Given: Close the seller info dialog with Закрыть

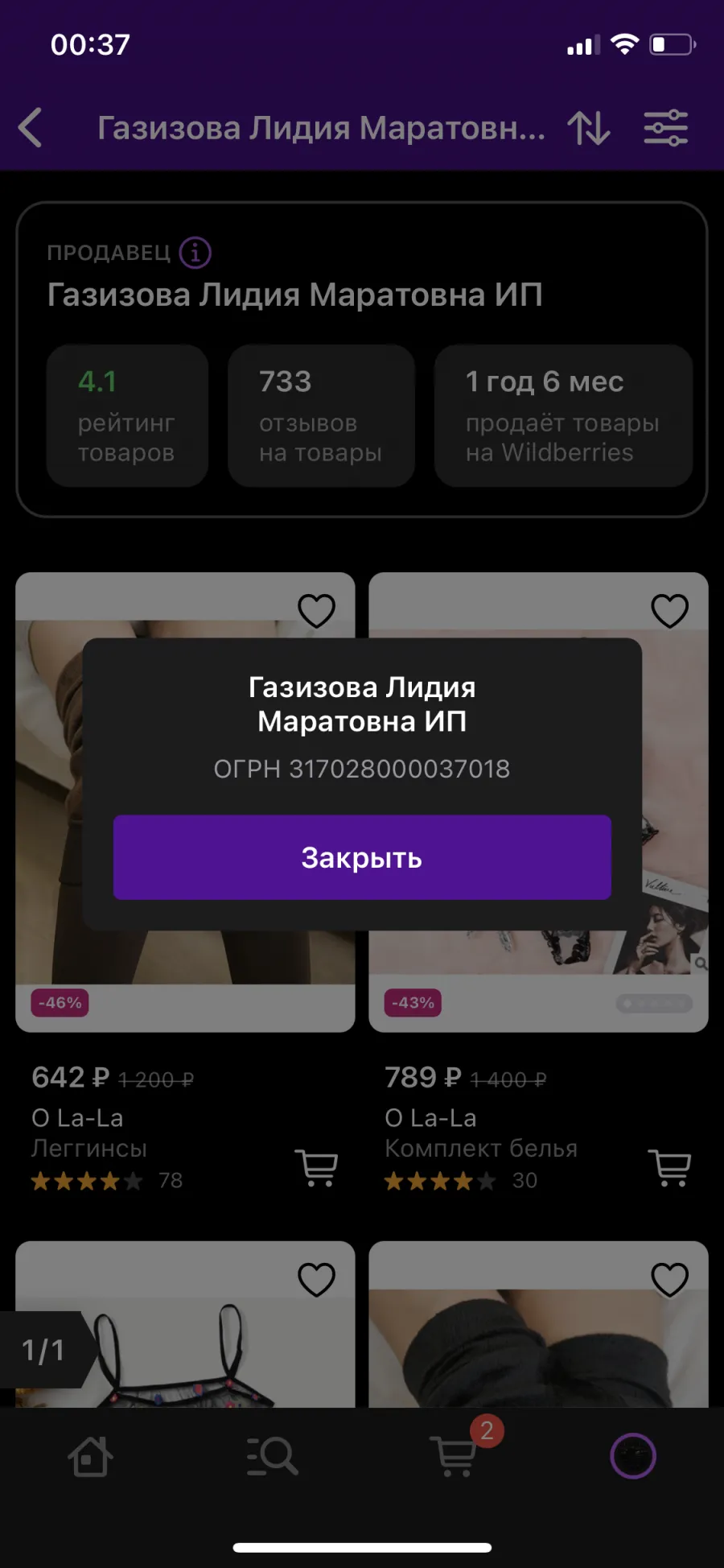Looking at the screenshot, I should [x=362, y=857].
